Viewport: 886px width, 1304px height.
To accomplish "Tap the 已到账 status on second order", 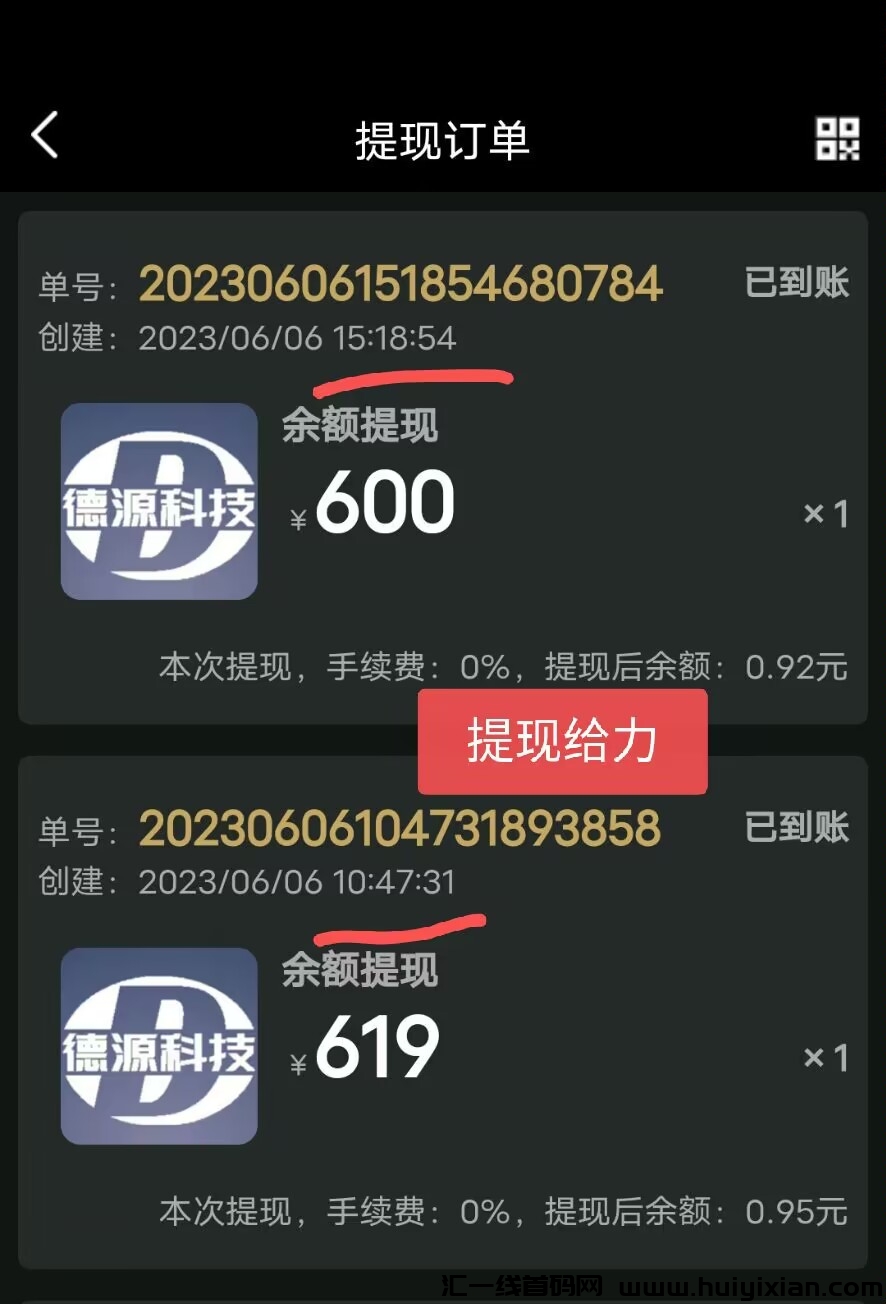I will pyautogui.click(x=797, y=828).
